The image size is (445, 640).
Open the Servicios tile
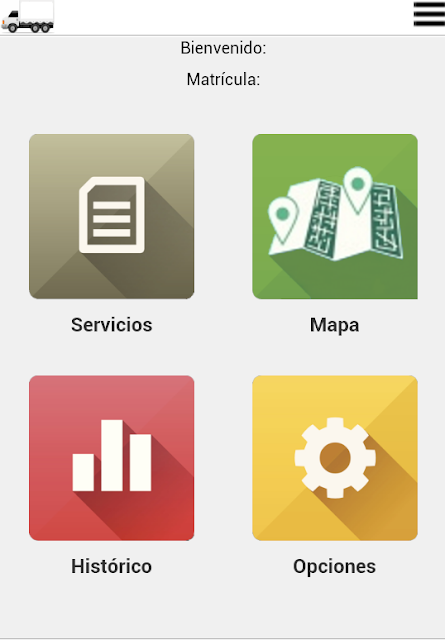click(x=111, y=216)
